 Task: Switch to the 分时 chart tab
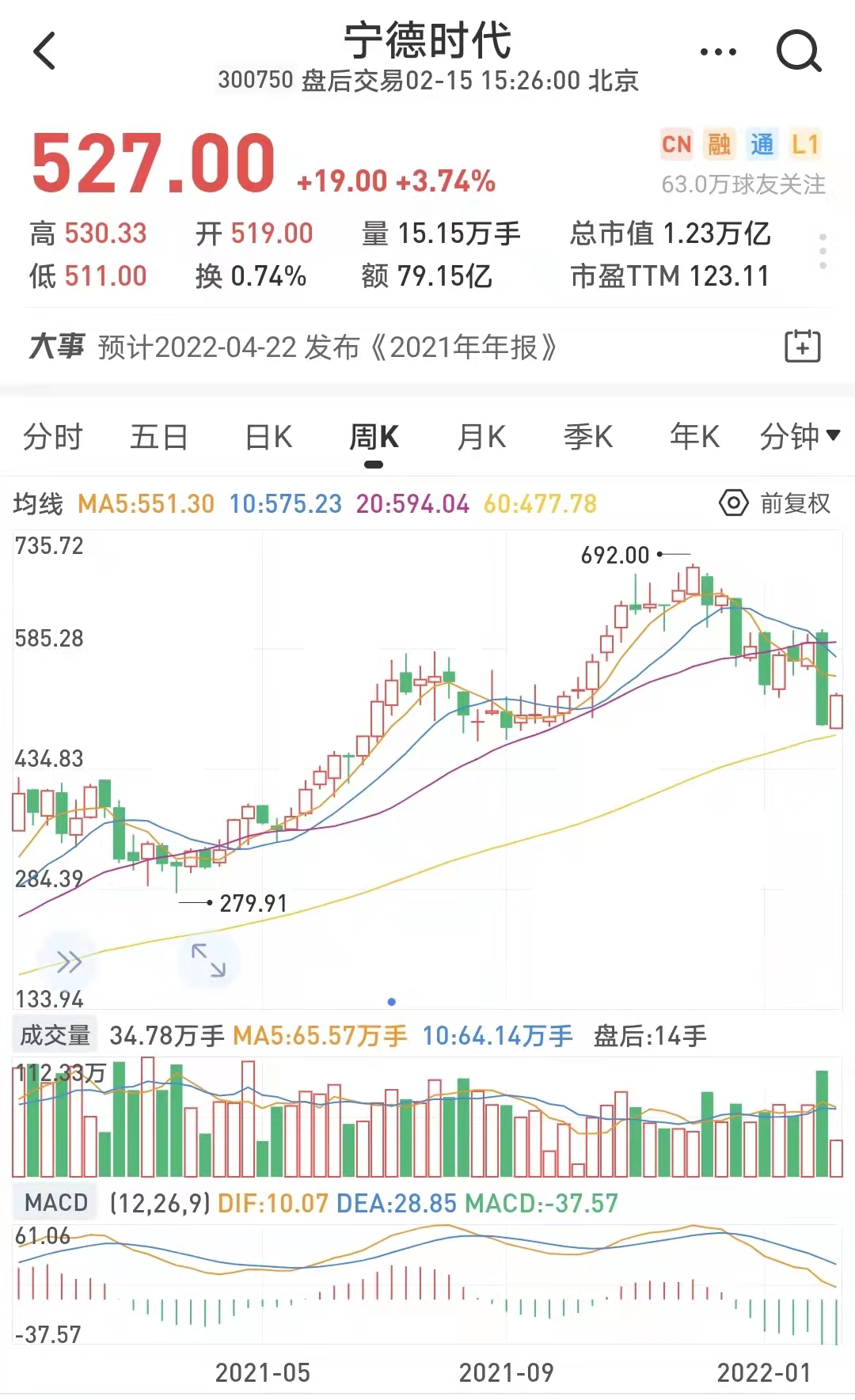click(52, 437)
